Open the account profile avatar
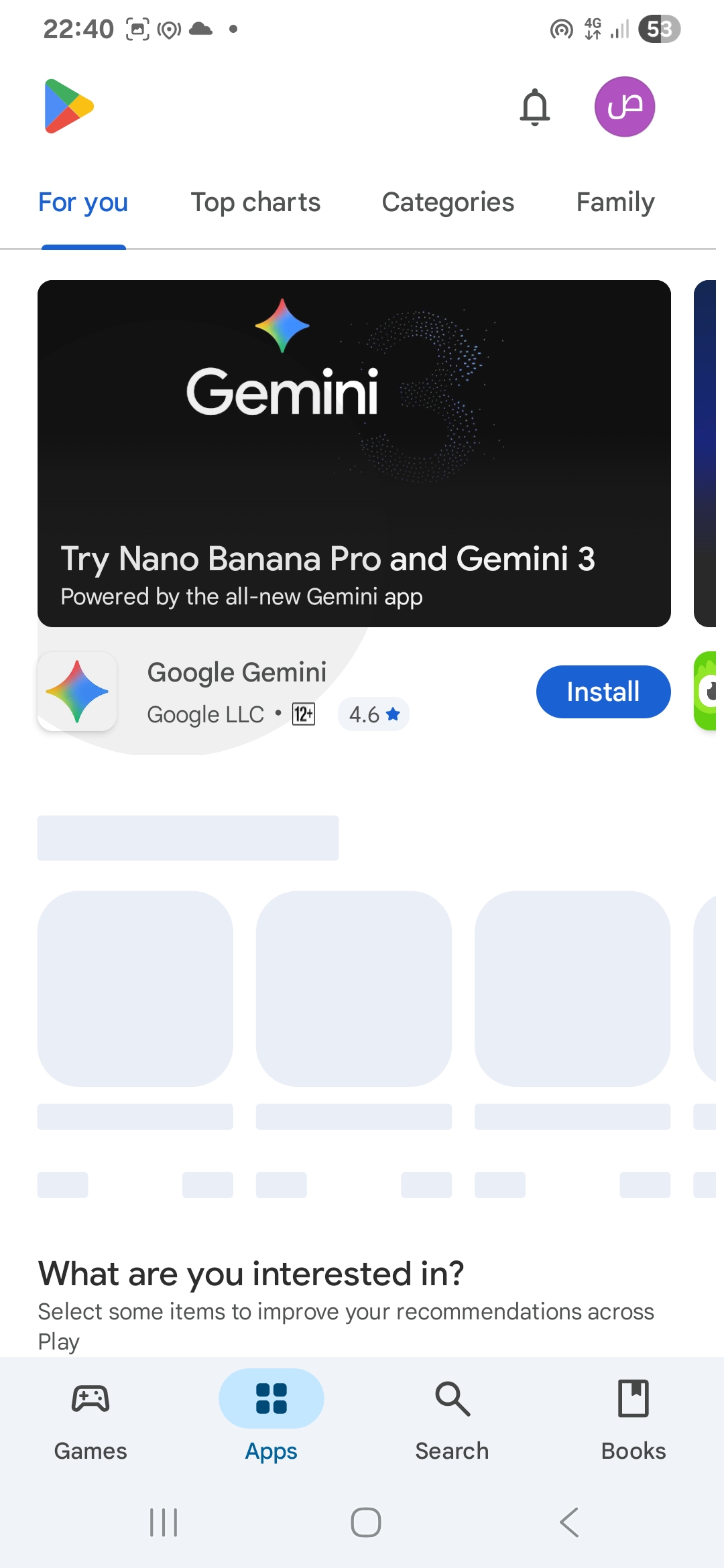 (624, 107)
